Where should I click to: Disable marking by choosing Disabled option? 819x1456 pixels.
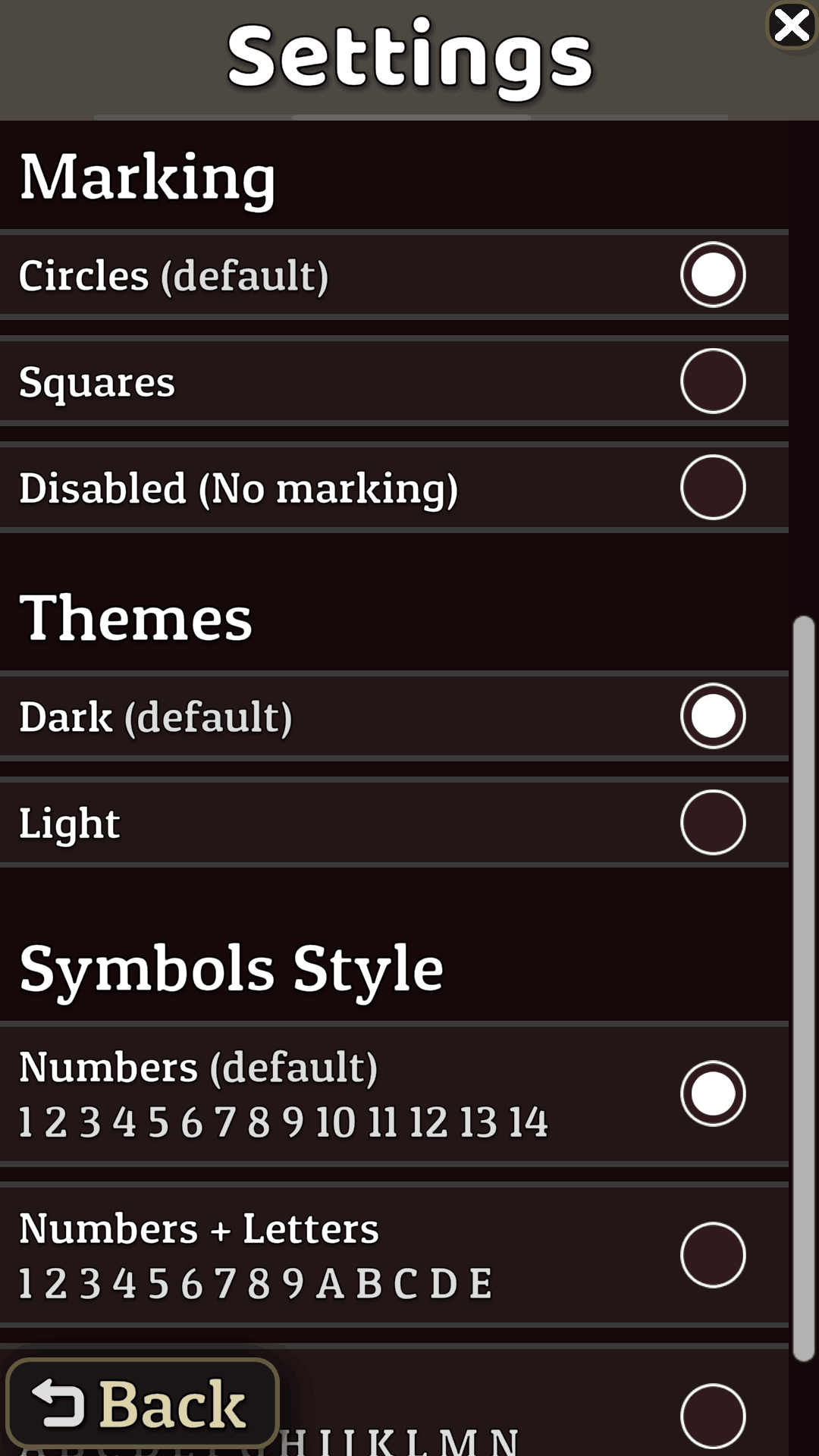pyautogui.click(x=712, y=487)
